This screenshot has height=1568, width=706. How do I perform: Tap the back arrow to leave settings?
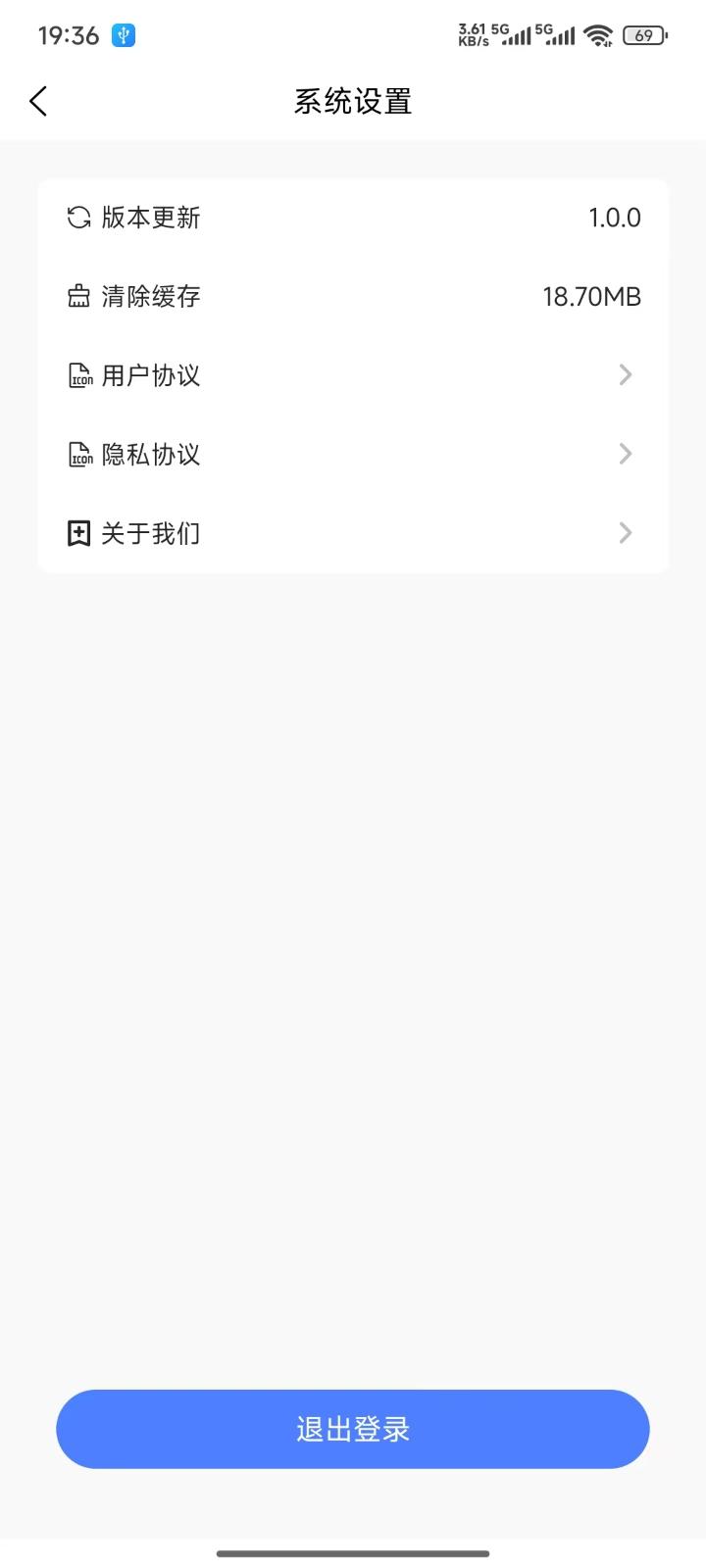pos(38,101)
